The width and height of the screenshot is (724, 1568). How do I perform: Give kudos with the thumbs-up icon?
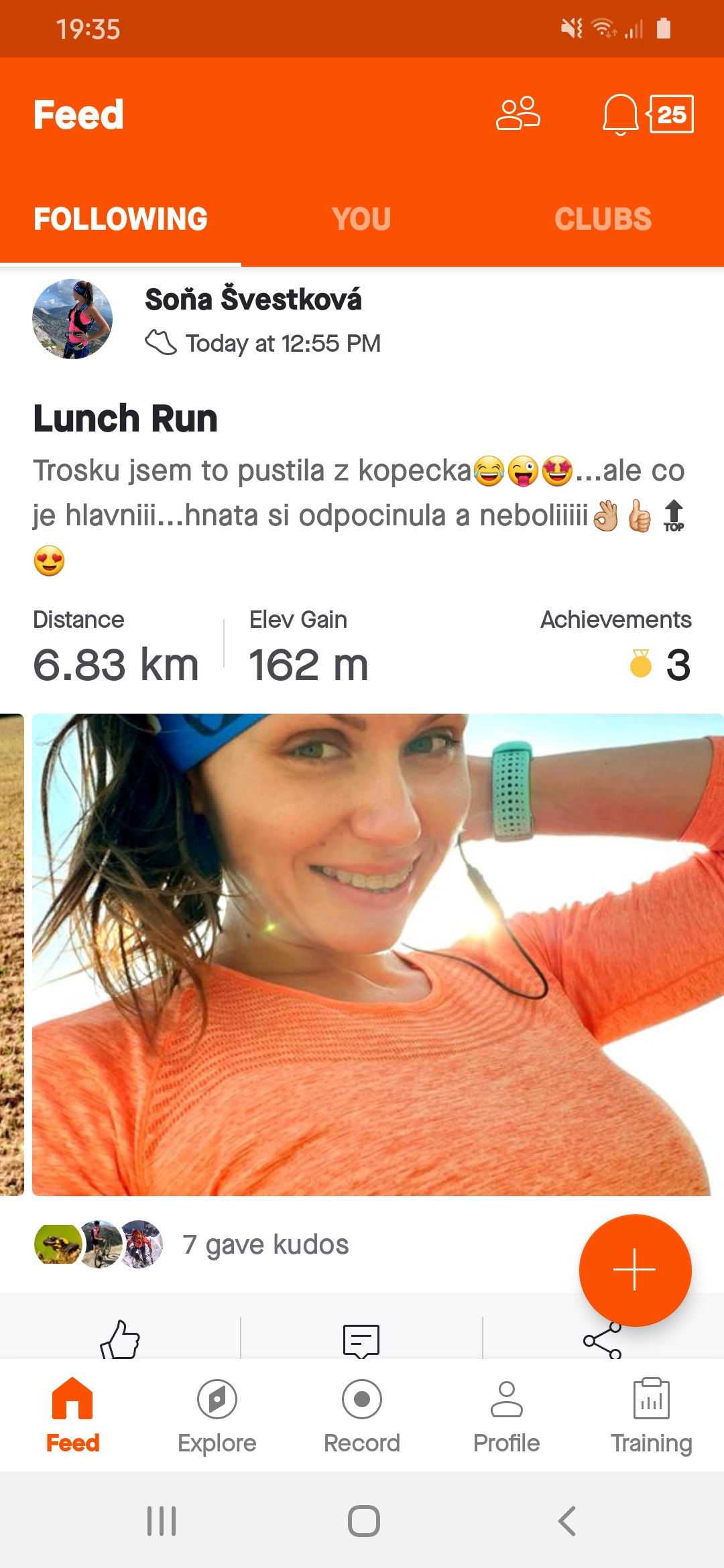click(x=120, y=1339)
